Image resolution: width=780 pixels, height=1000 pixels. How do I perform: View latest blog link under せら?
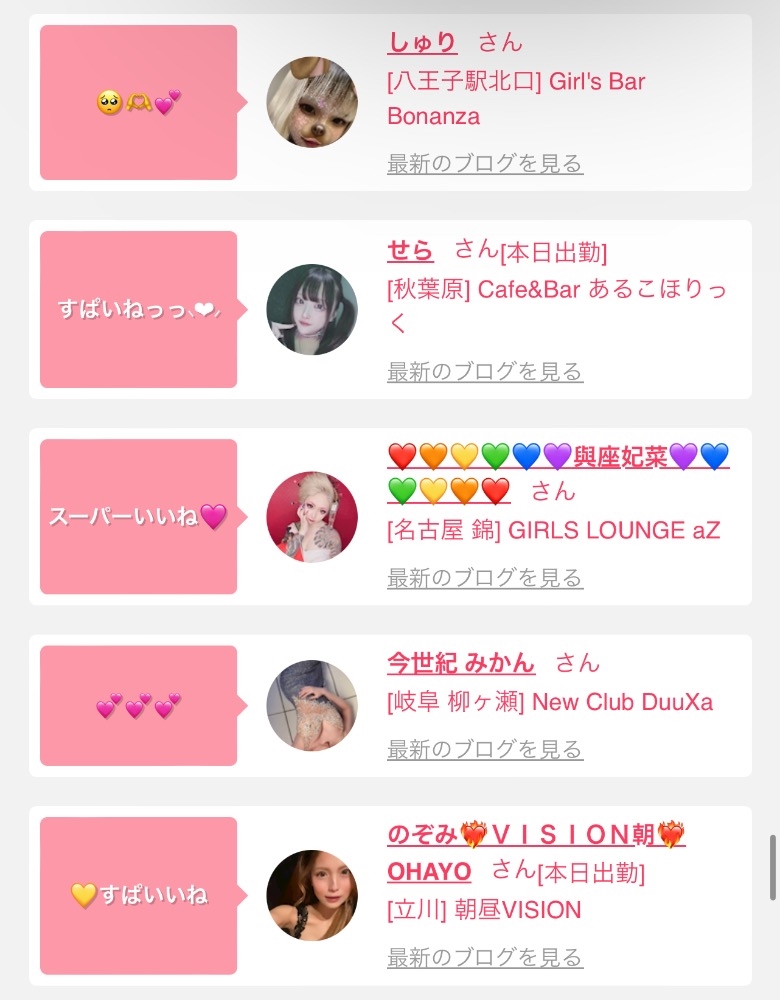pos(485,372)
